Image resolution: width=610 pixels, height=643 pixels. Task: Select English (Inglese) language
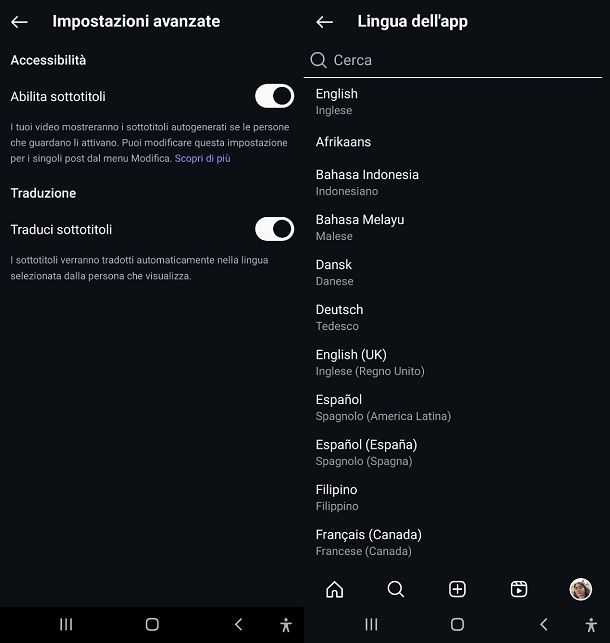(x=337, y=101)
